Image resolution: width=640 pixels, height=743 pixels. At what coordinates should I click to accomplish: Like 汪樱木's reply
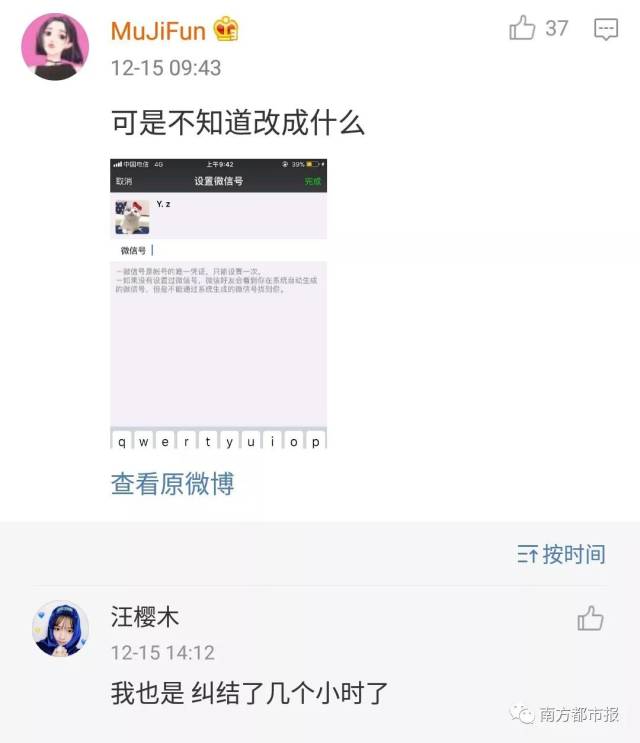590,618
